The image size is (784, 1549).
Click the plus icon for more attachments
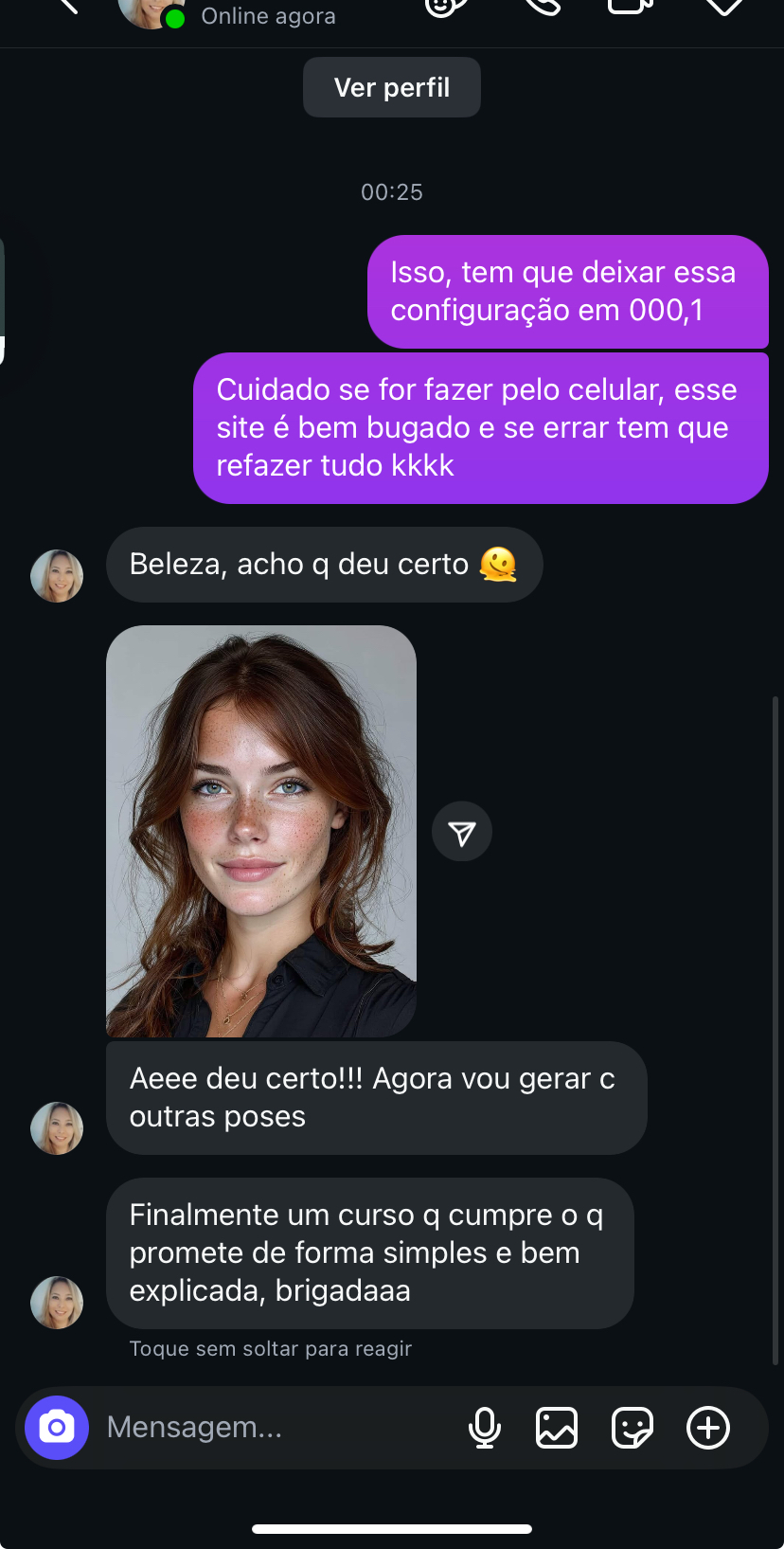coord(707,1428)
